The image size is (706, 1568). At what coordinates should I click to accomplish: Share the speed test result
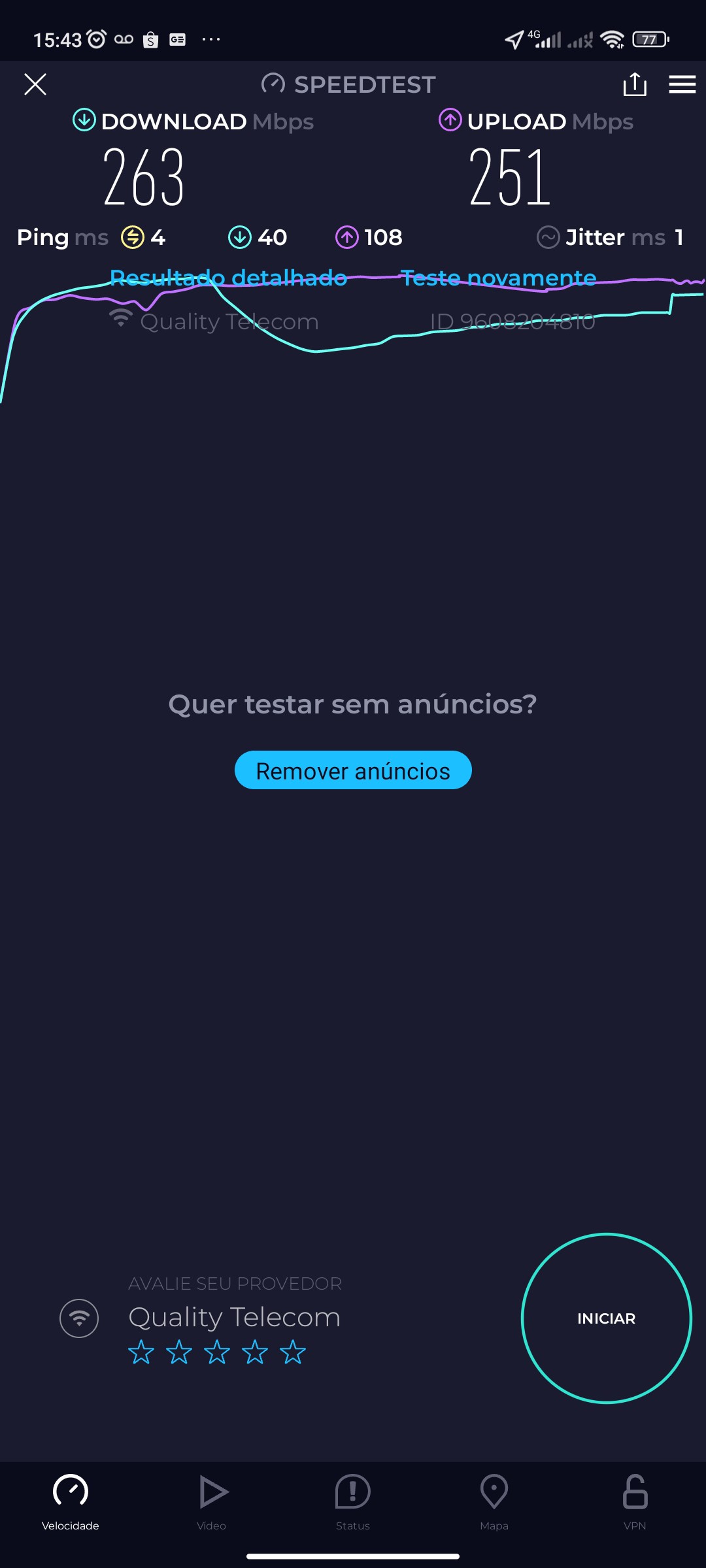coord(635,84)
